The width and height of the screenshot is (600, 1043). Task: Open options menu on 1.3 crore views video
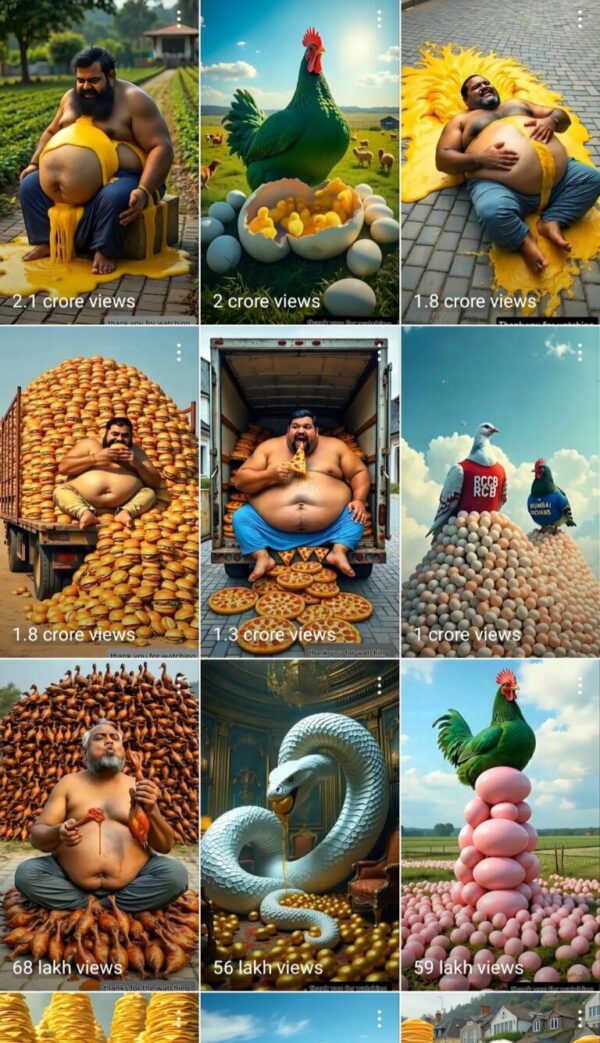pyautogui.click(x=379, y=352)
